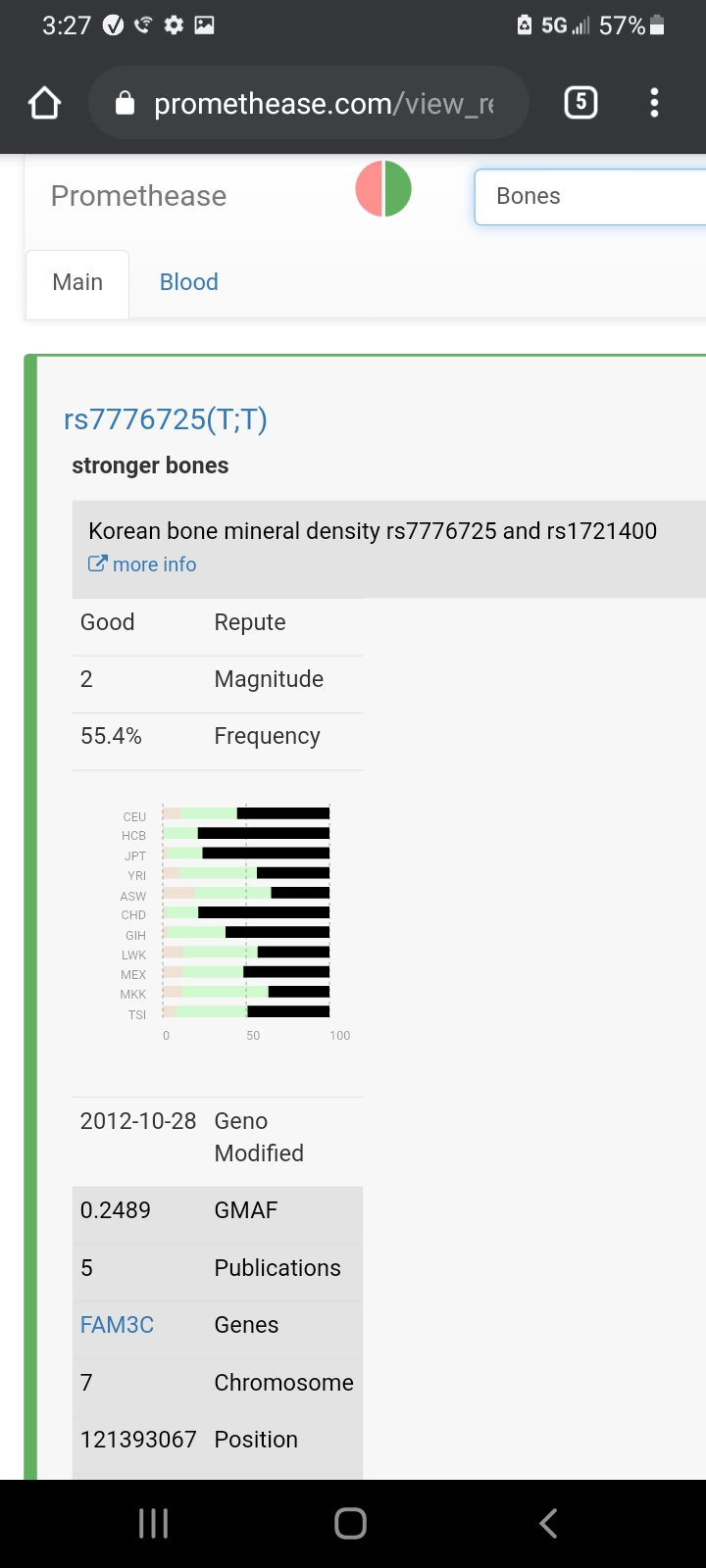
Task: Open the tab switcher showing 5 tabs
Action: (x=580, y=102)
